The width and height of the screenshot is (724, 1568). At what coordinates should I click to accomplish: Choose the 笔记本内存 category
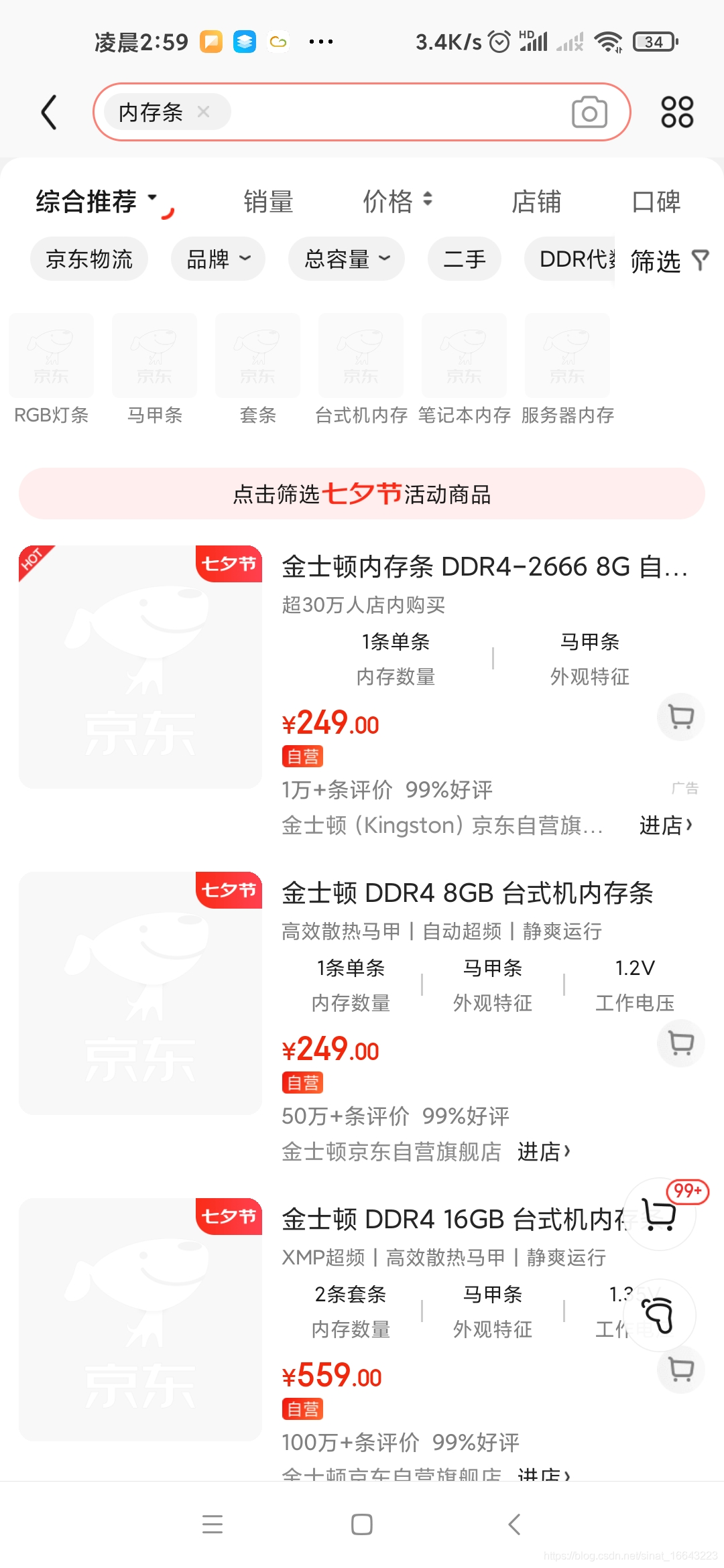pos(464,369)
